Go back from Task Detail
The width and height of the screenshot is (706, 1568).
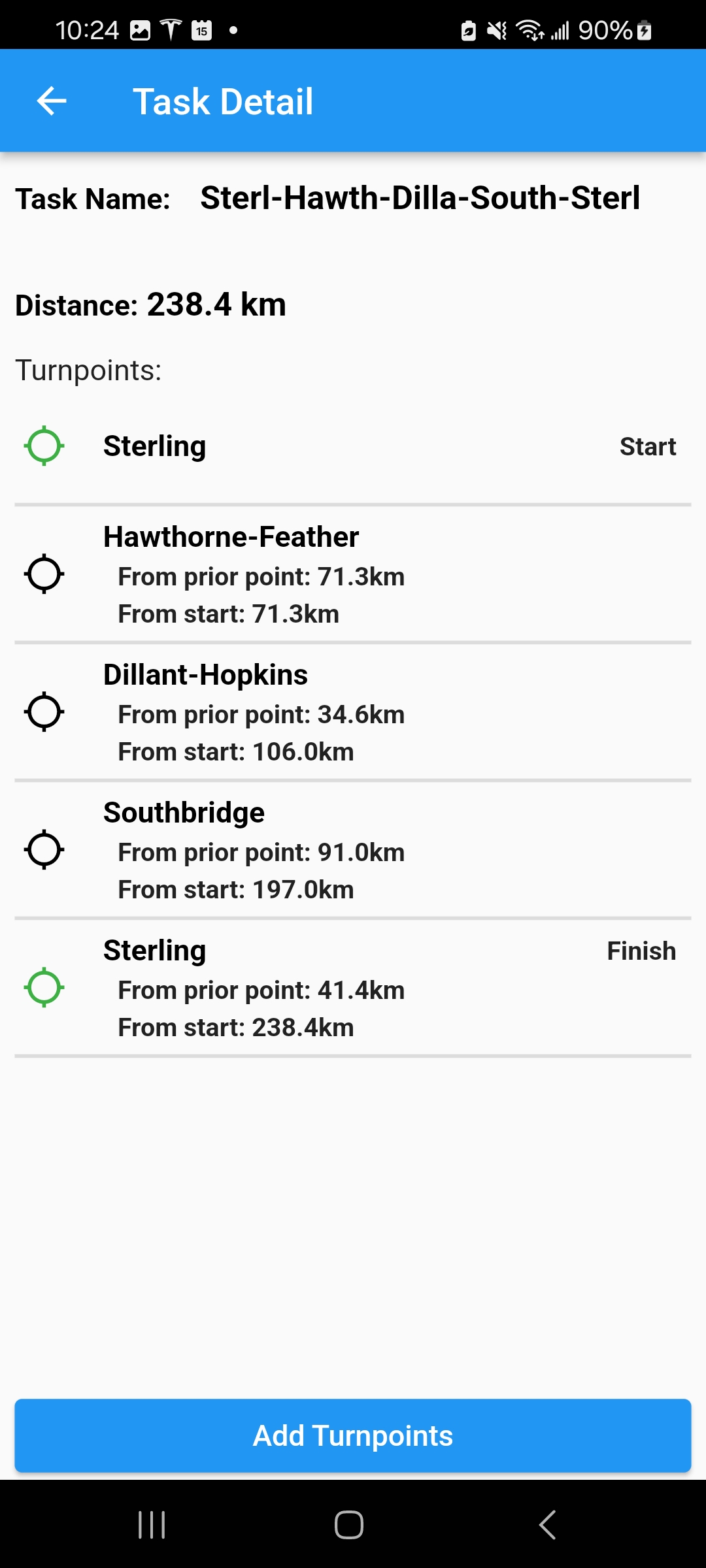(x=52, y=101)
